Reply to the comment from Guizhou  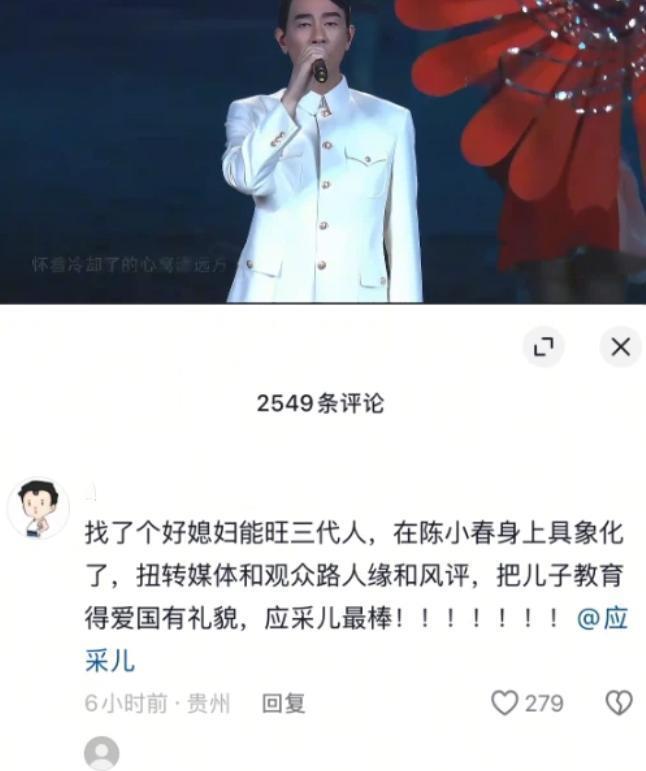[x=283, y=703]
